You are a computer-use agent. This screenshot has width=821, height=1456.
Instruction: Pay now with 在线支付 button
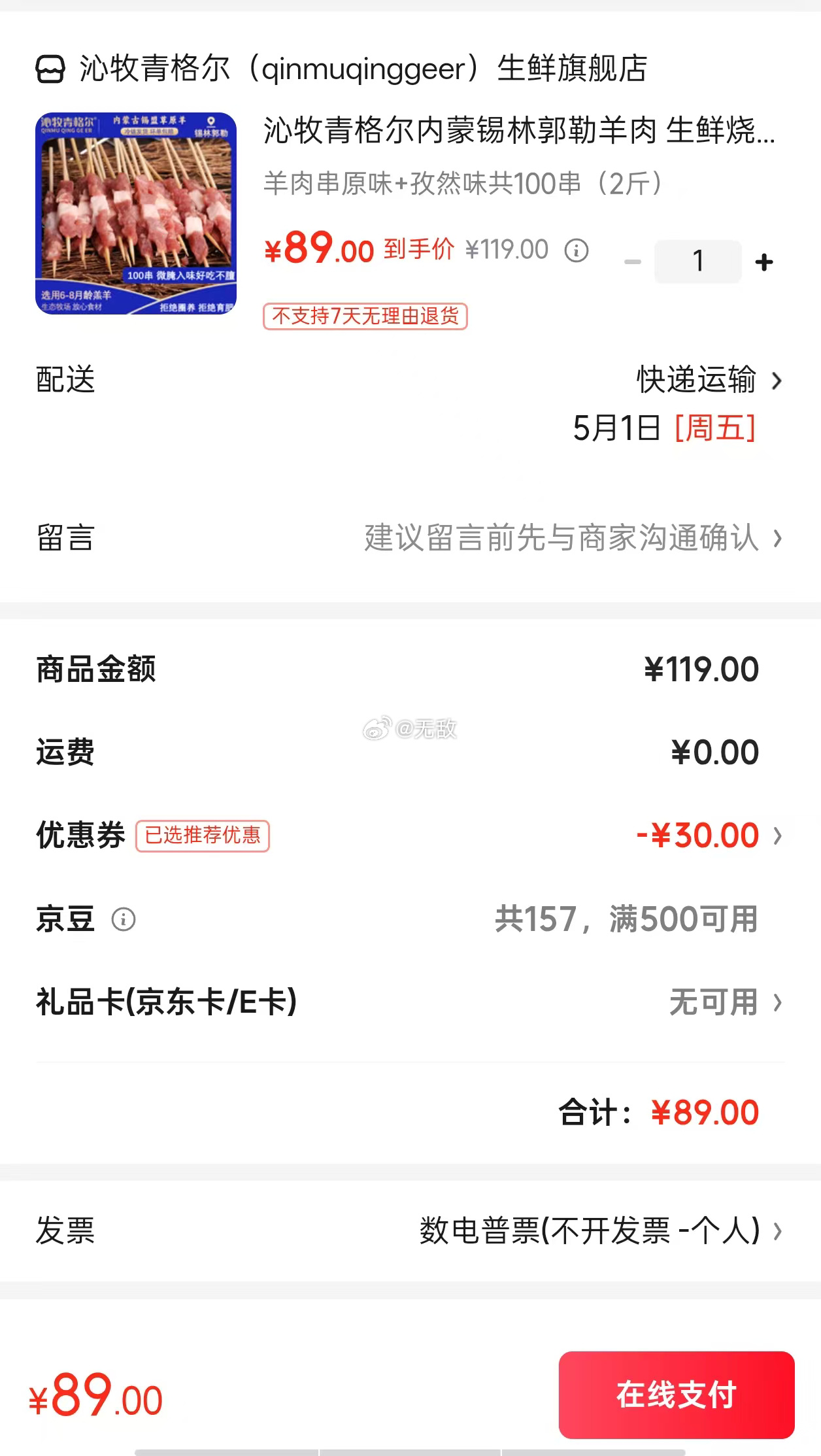676,1394
